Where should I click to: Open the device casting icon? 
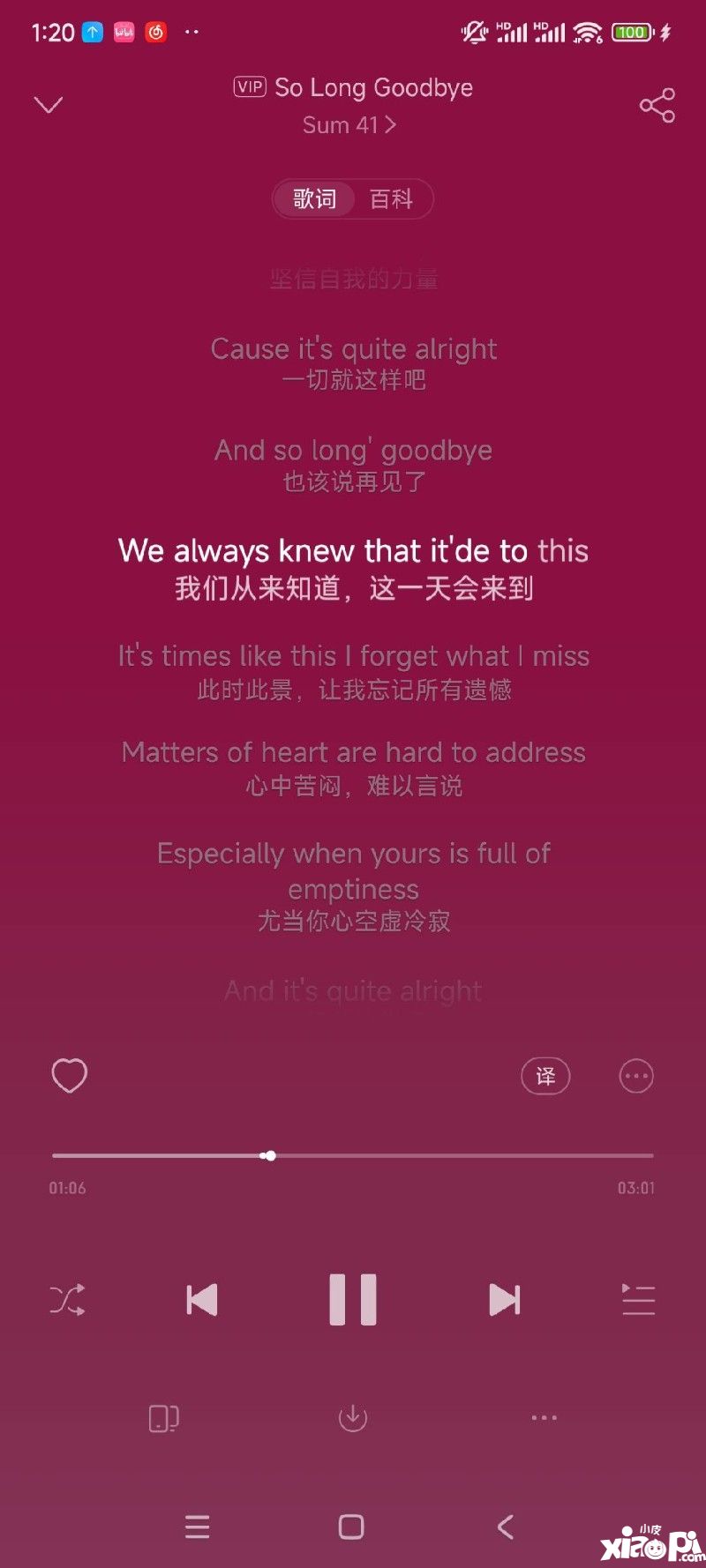(x=163, y=1418)
